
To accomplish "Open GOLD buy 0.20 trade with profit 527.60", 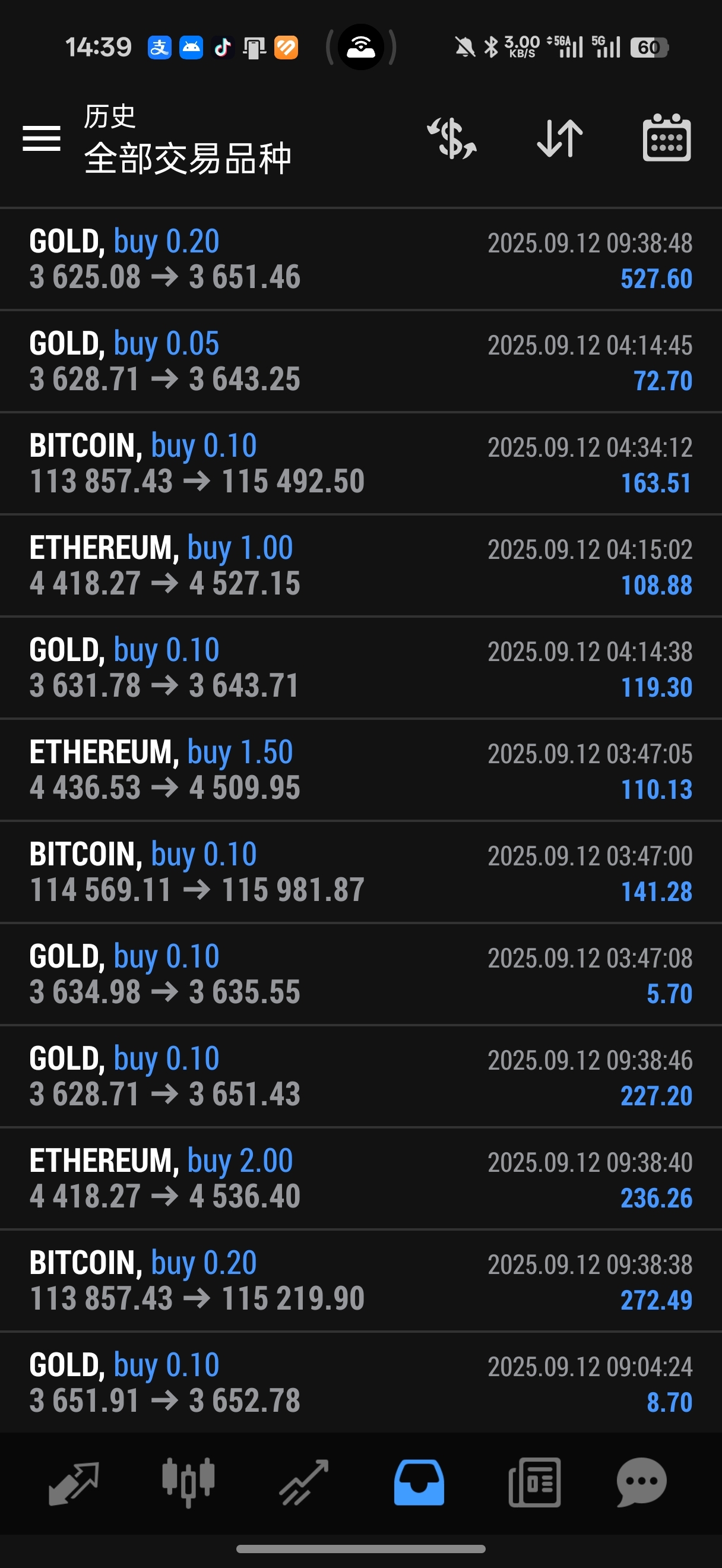I will click(x=360, y=260).
